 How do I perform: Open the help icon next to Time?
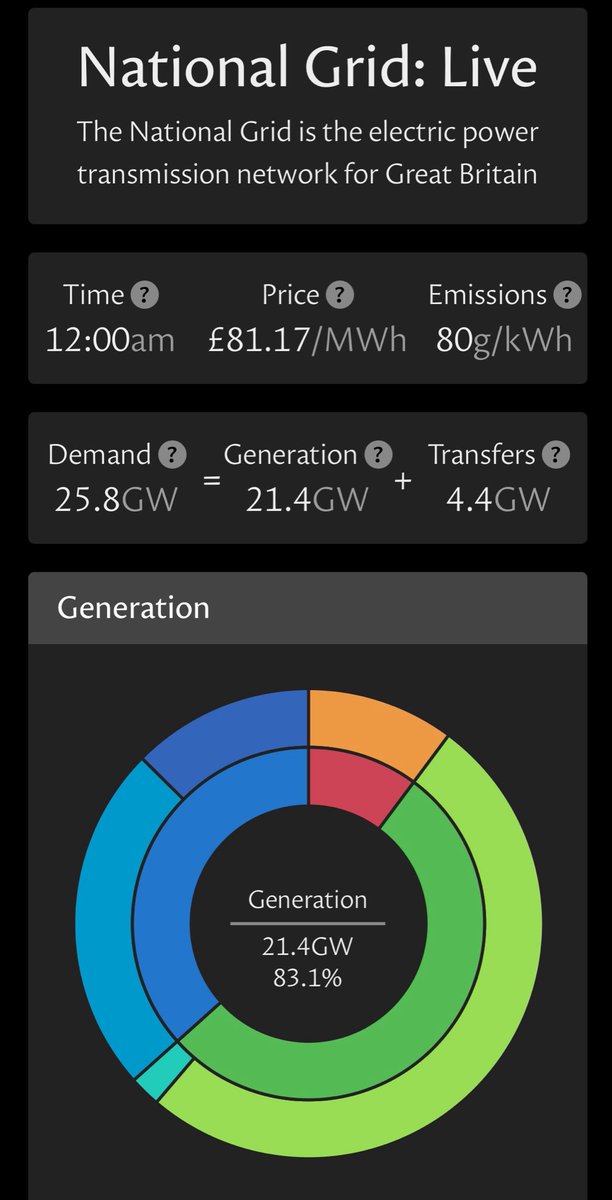pyautogui.click(x=145, y=295)
